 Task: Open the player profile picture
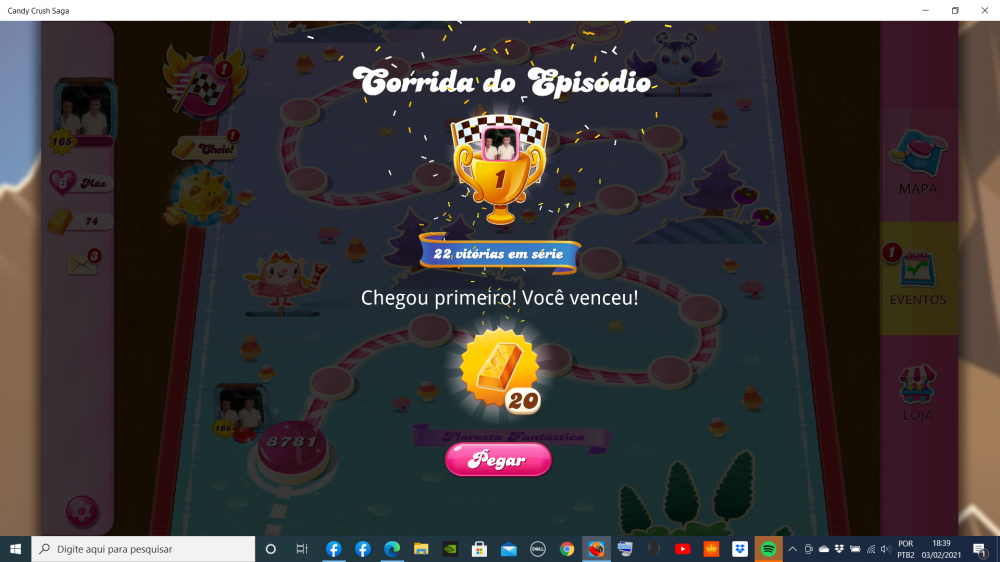[85, 110]
